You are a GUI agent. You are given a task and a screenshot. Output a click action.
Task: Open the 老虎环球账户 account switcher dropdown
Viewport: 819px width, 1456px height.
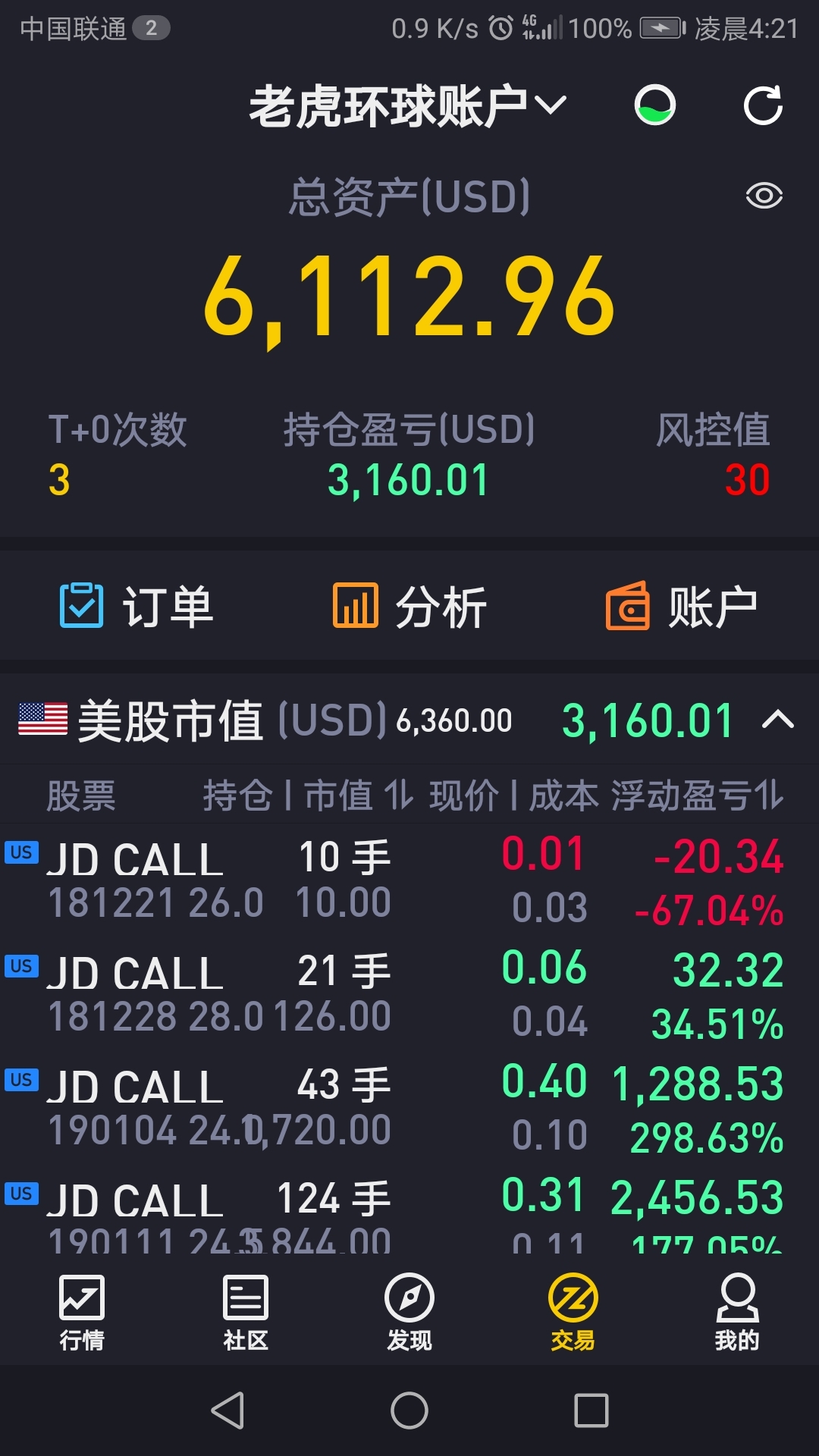pos(408,105)
